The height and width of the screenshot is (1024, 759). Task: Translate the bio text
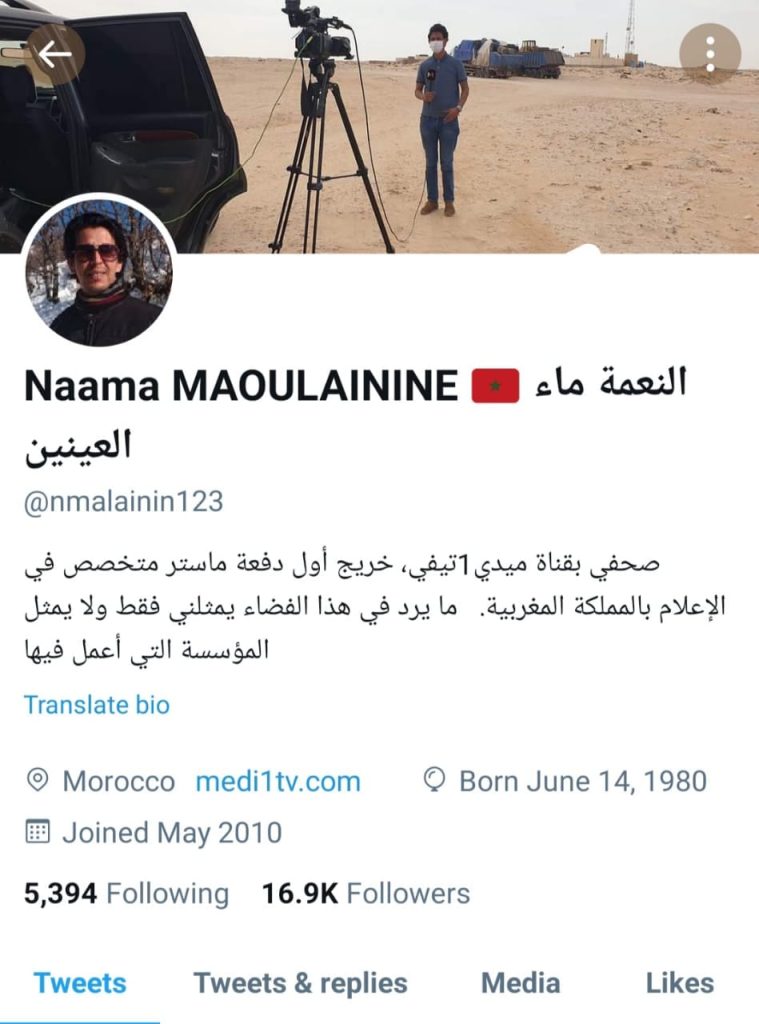tap(97, 704)
